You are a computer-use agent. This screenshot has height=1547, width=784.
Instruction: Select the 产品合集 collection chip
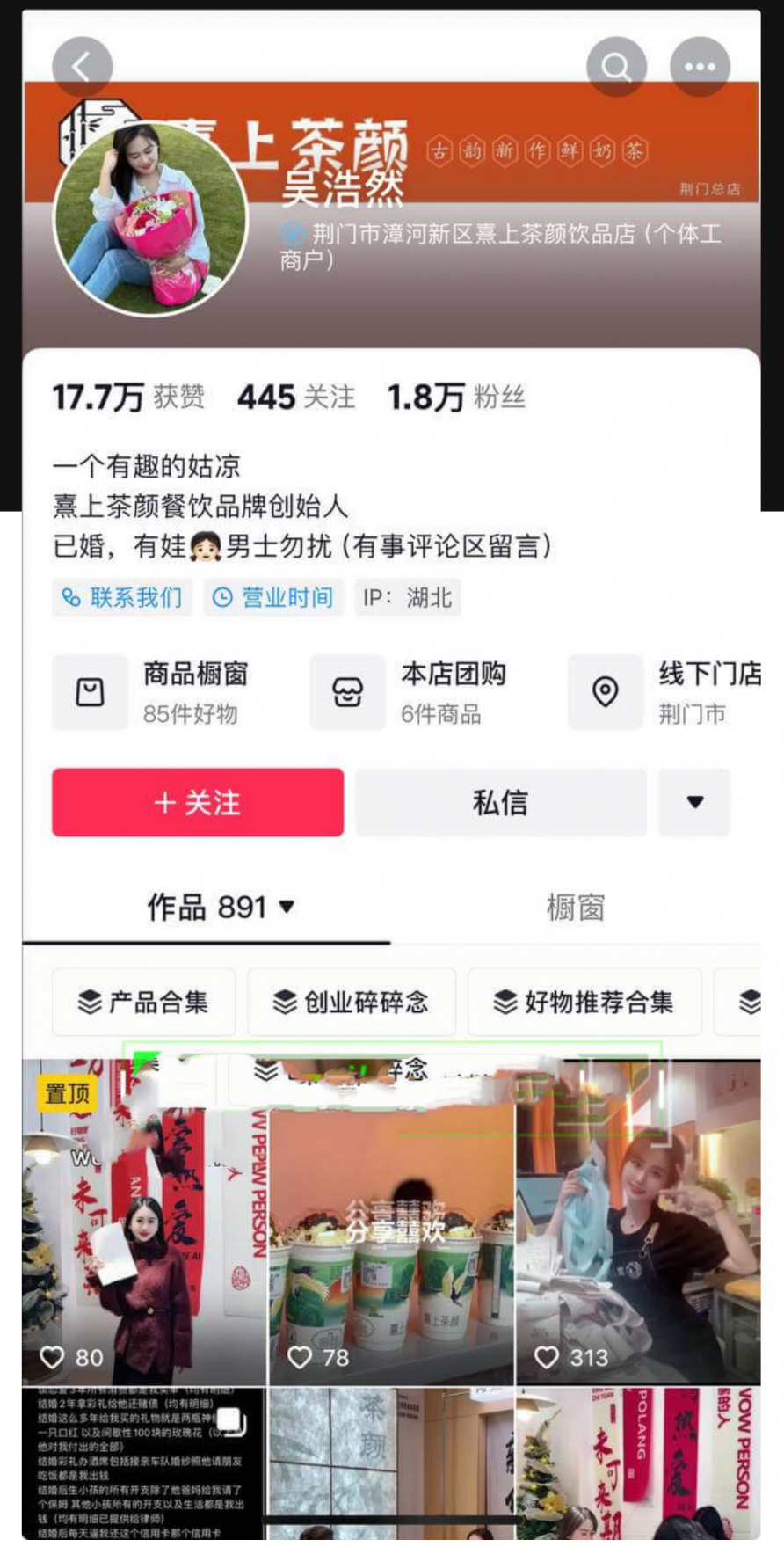click(x=144, y=1001)
